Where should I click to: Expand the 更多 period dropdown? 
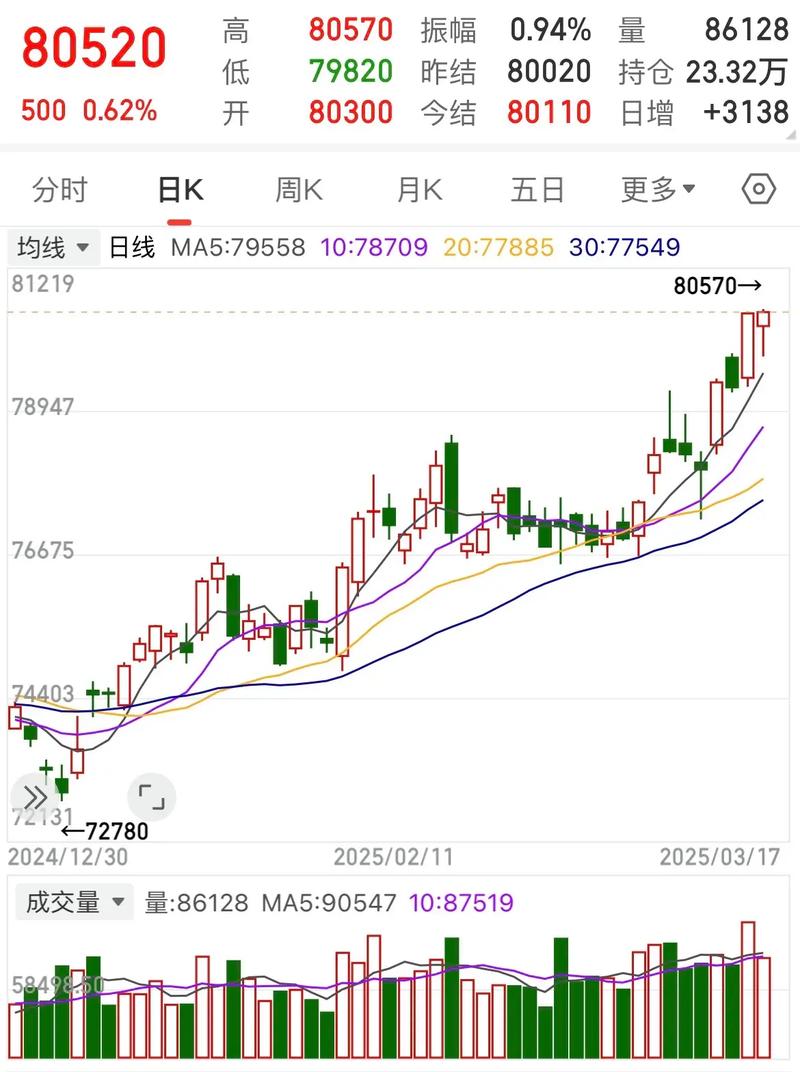point(657,190)
